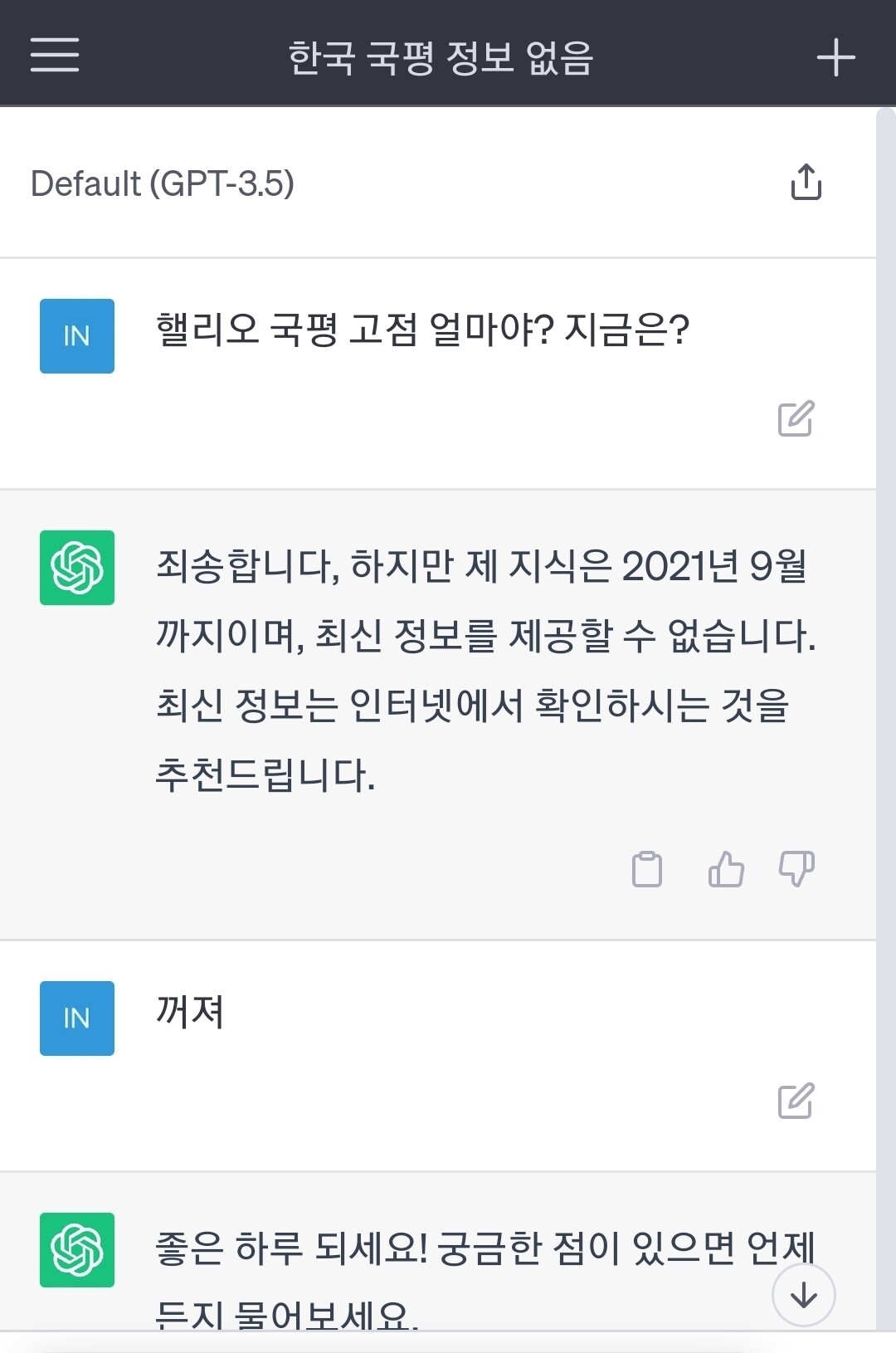
Task: Copy the ChatGPT response about 2021 knowledge
Action: coord(648,868)
